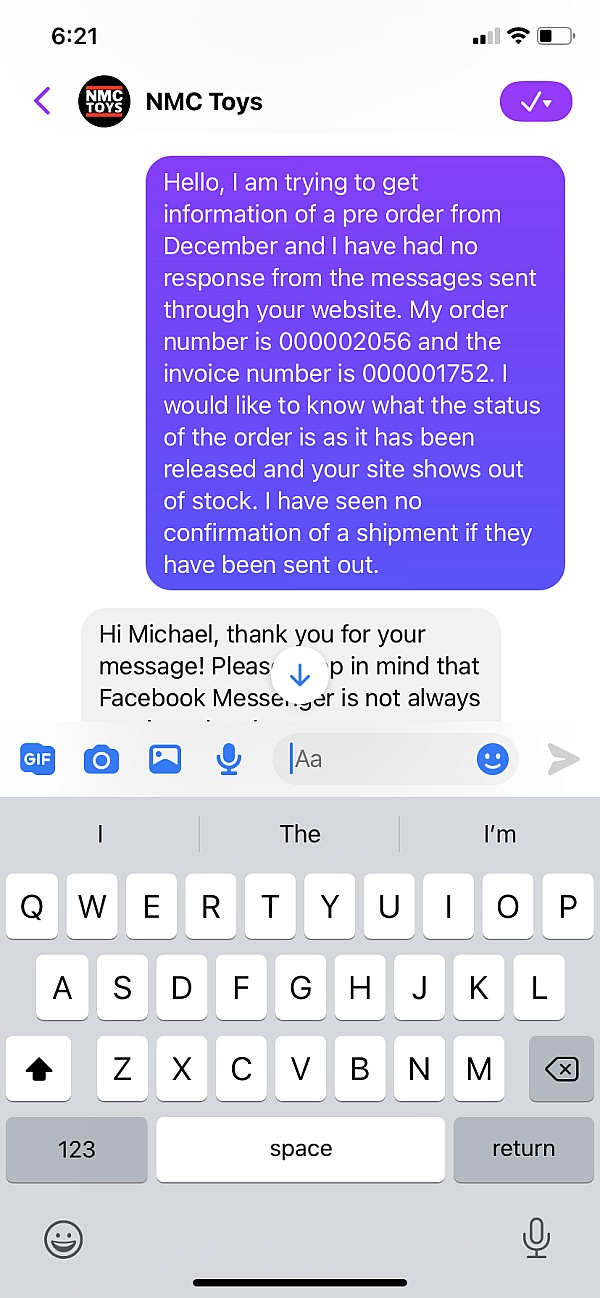
Task: Start keyboard dictation microphone
Action: click(x=536, y=1240)
